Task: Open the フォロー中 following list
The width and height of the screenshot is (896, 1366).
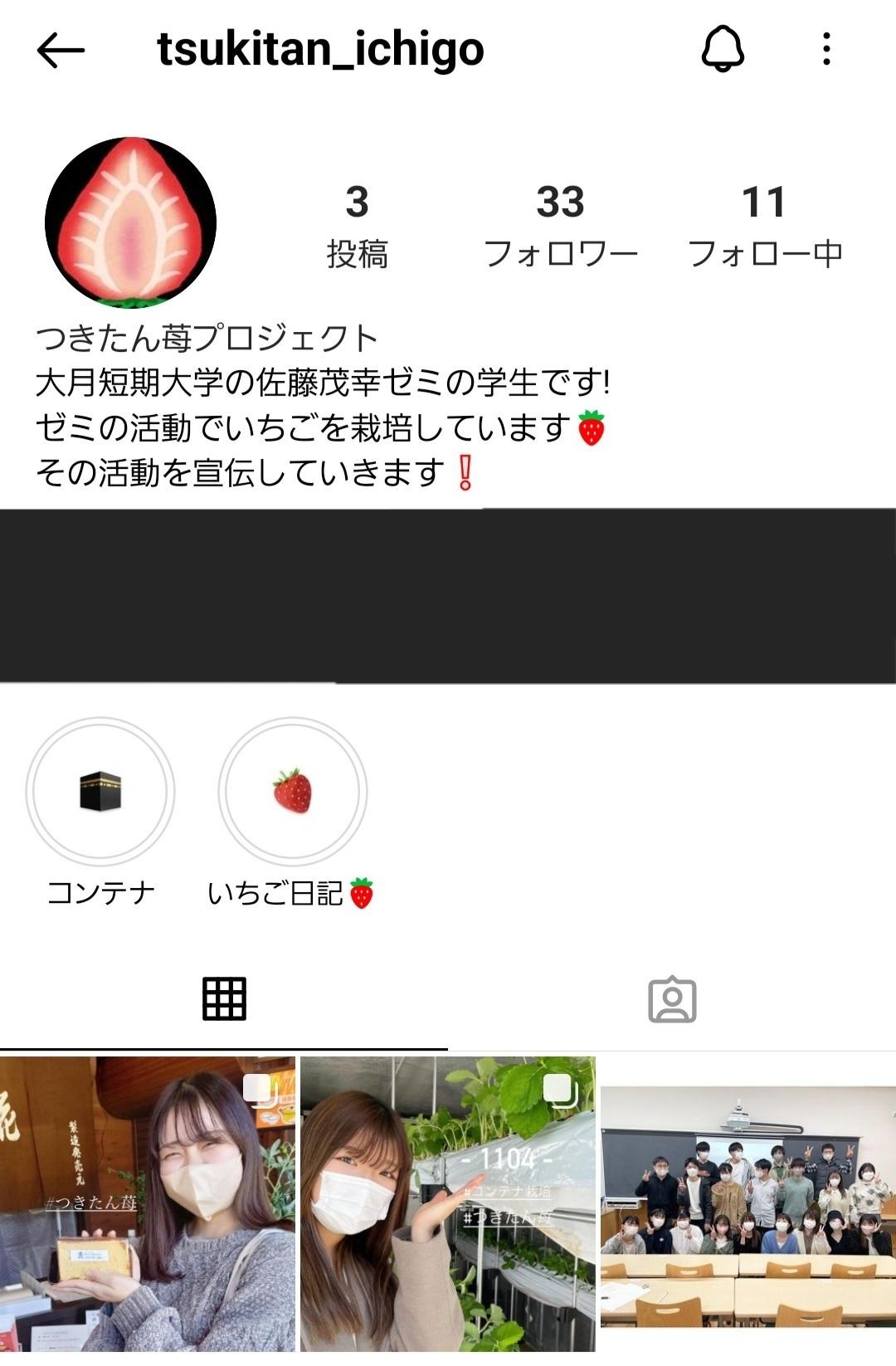Action: [764, 226]
